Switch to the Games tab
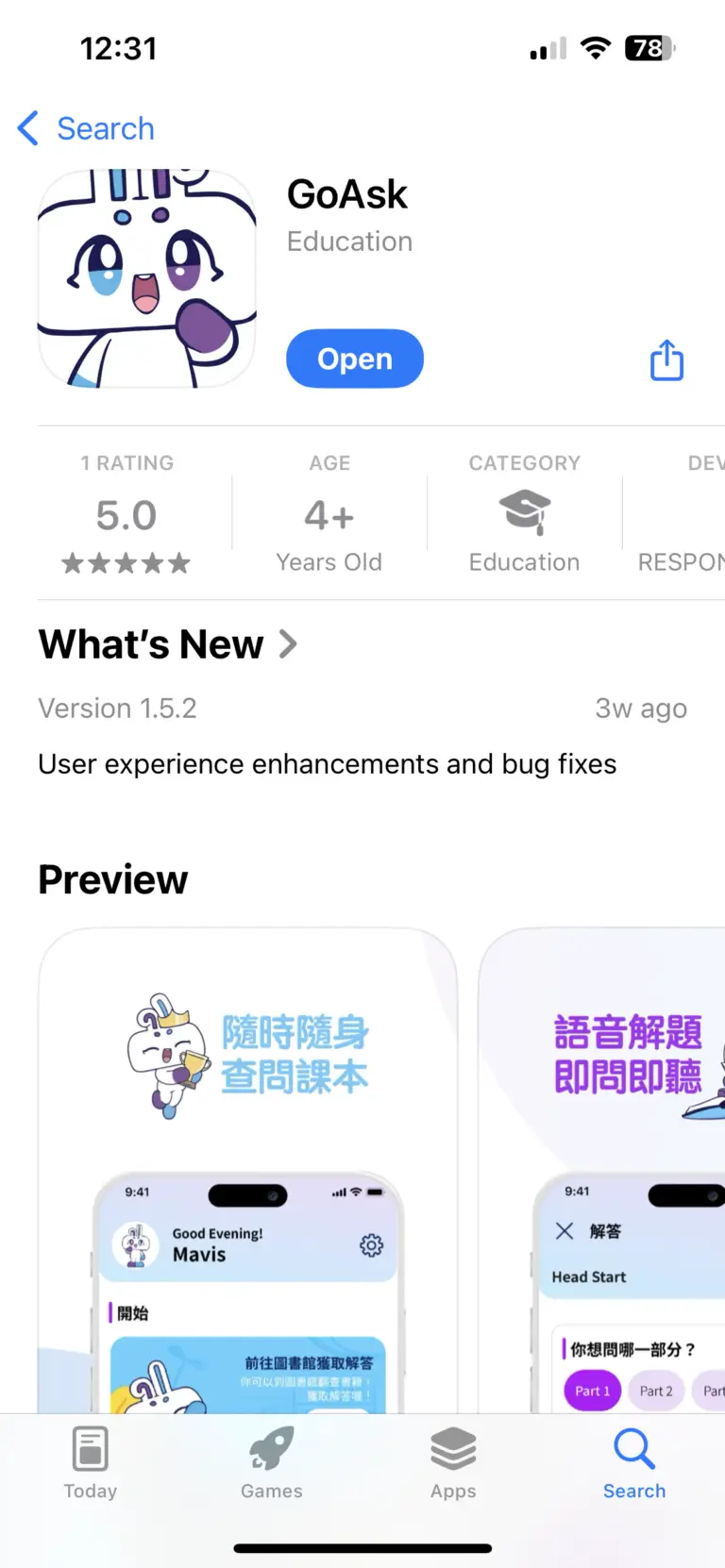Screen dimensions: 725x1568 tap(272, 1462)
